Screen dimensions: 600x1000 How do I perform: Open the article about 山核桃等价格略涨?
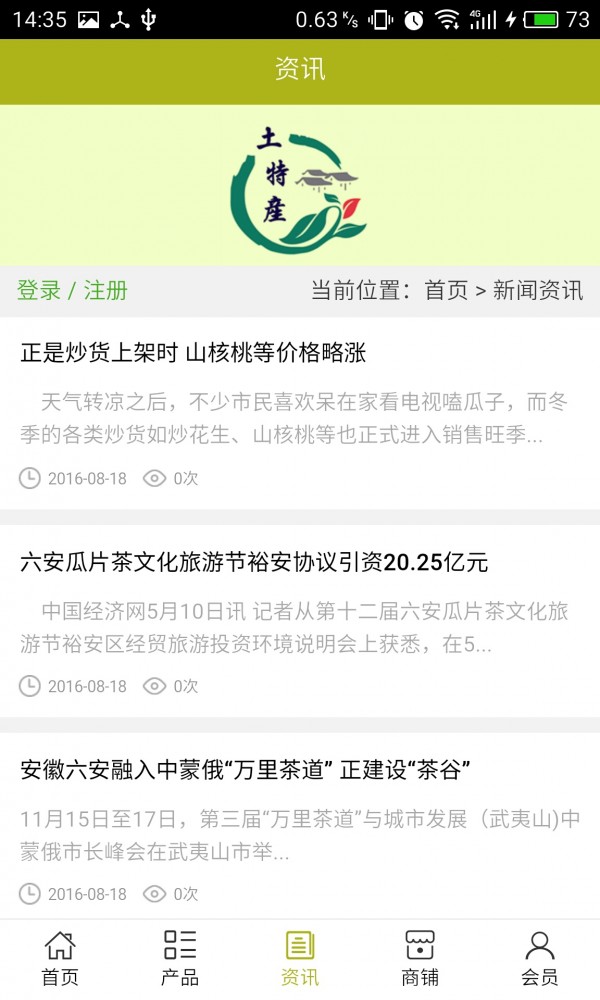(x=193, y=353)
